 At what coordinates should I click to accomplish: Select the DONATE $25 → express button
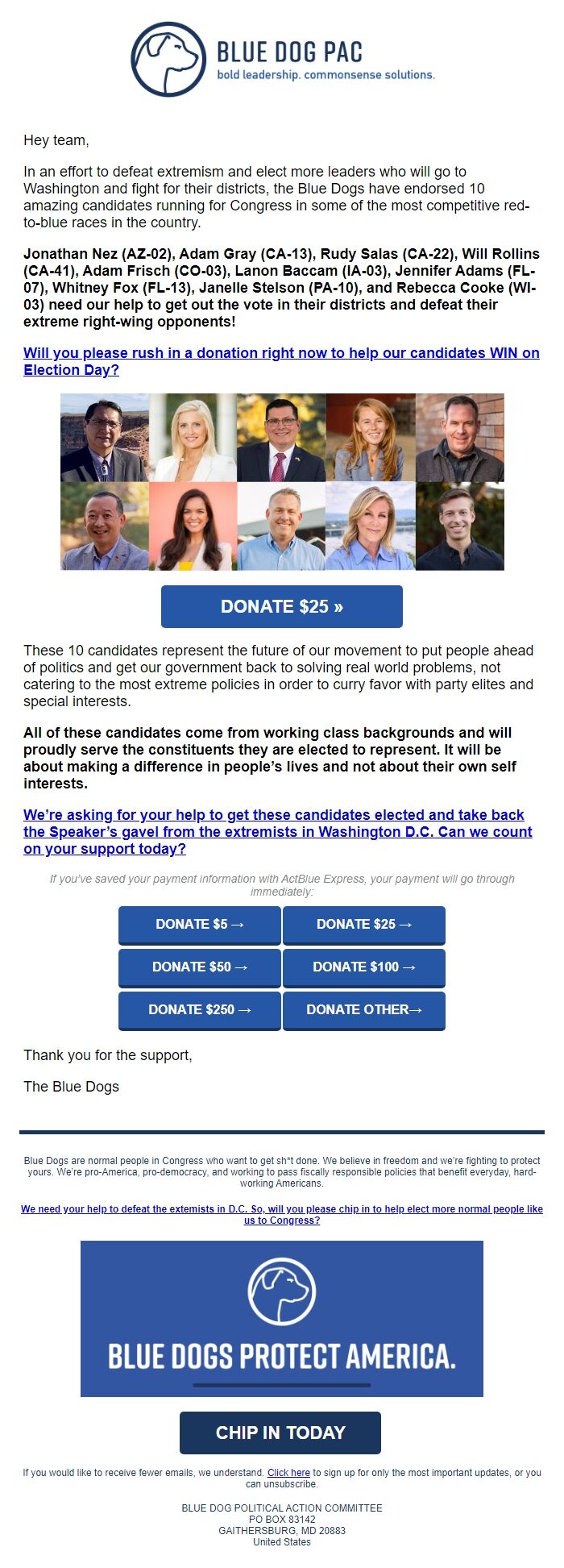(x=363, y=925)
